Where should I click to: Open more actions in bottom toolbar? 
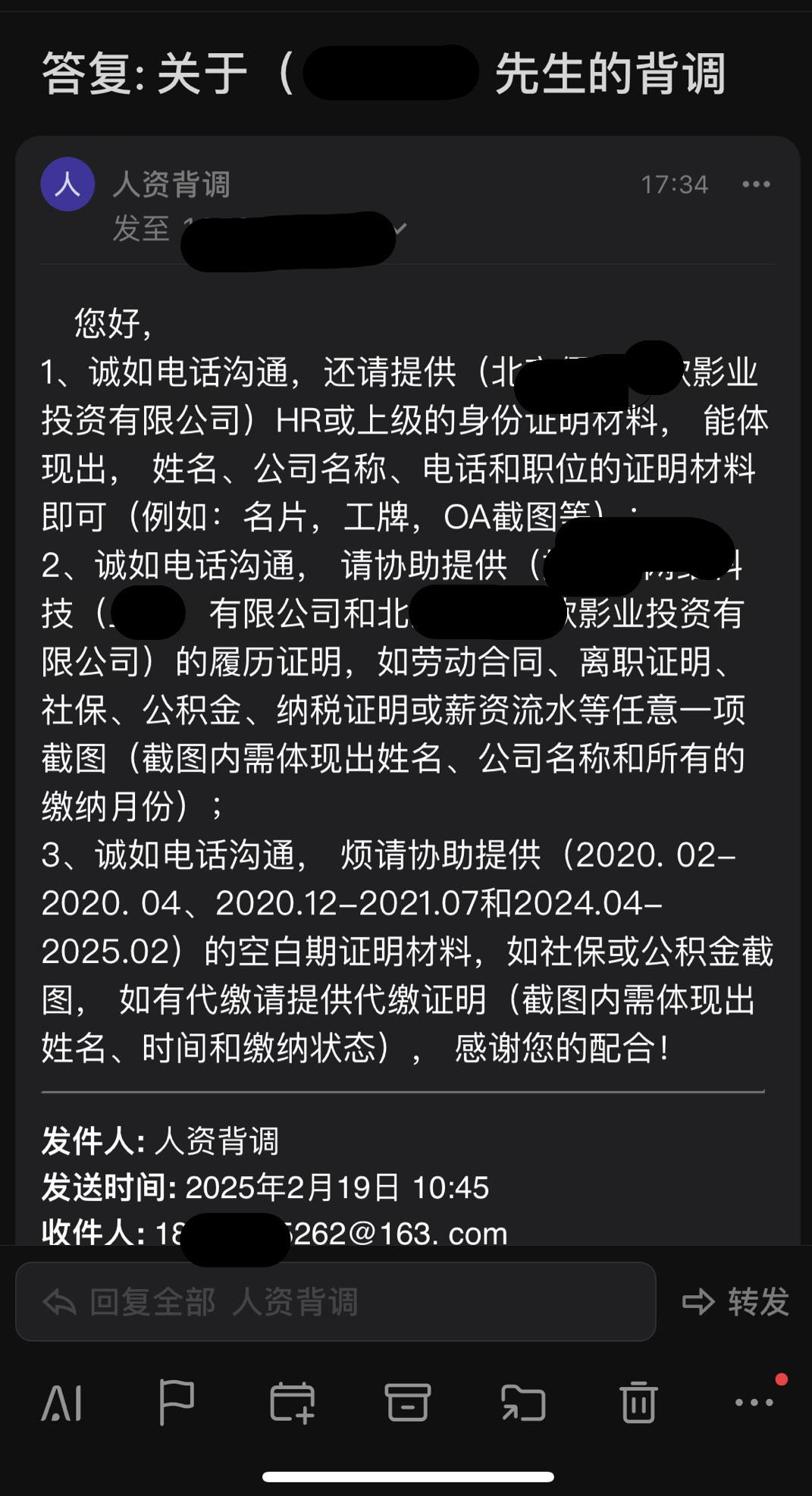pyautogui.click(x=754, y=1402)
